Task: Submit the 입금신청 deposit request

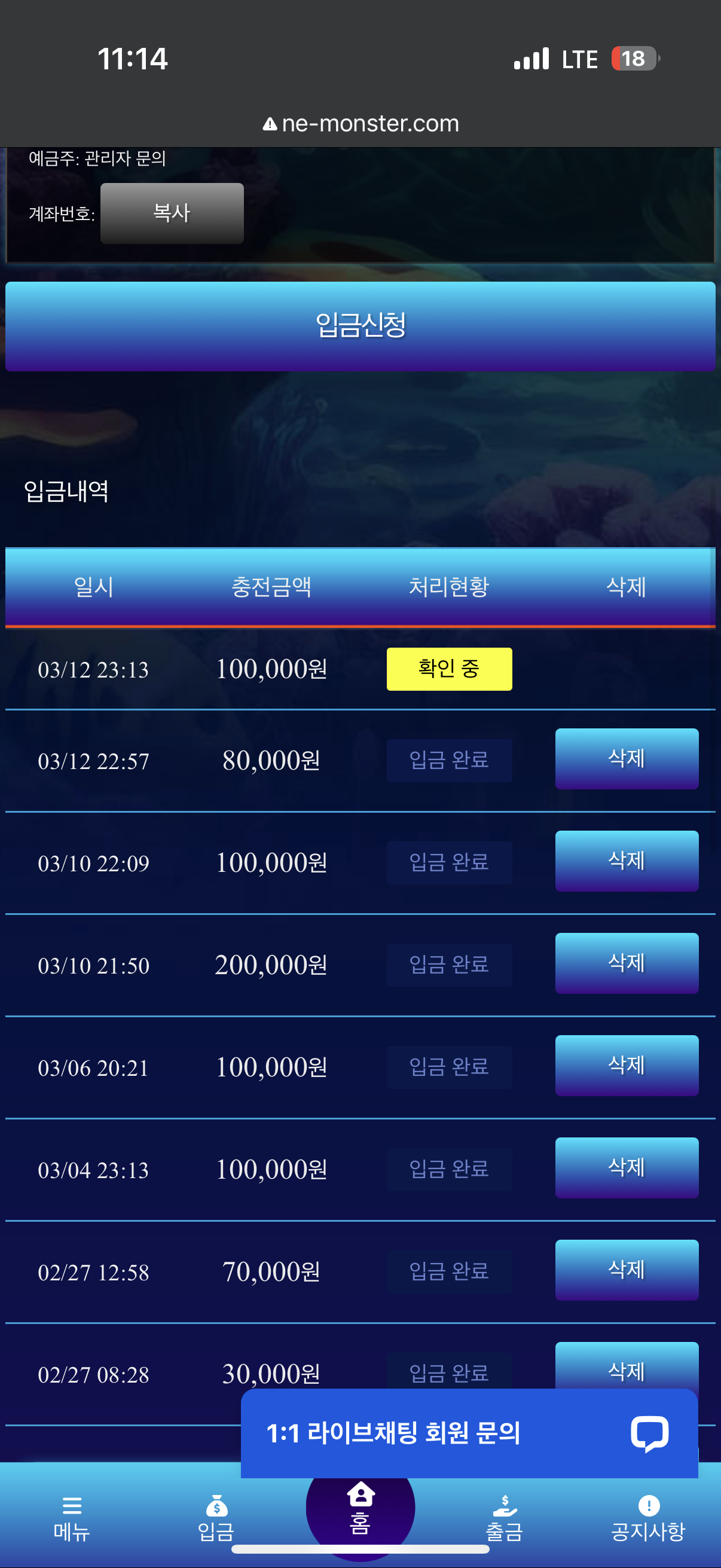Action: click(360, 326)
